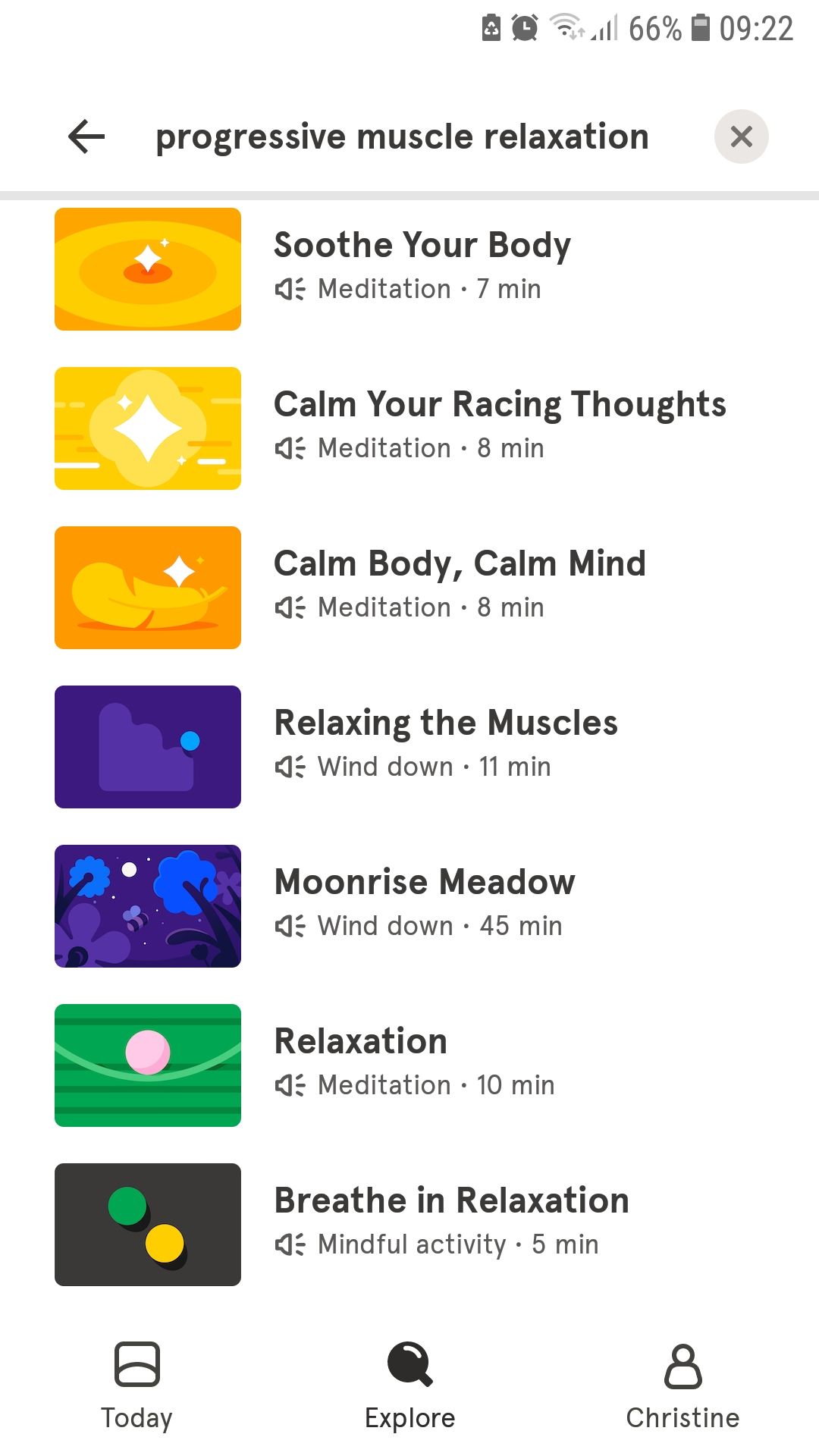The width and height of the screenshot is (819, 1456).
Task: Tap the green Relaxation thumbnail image
Action: [146, 1065]
